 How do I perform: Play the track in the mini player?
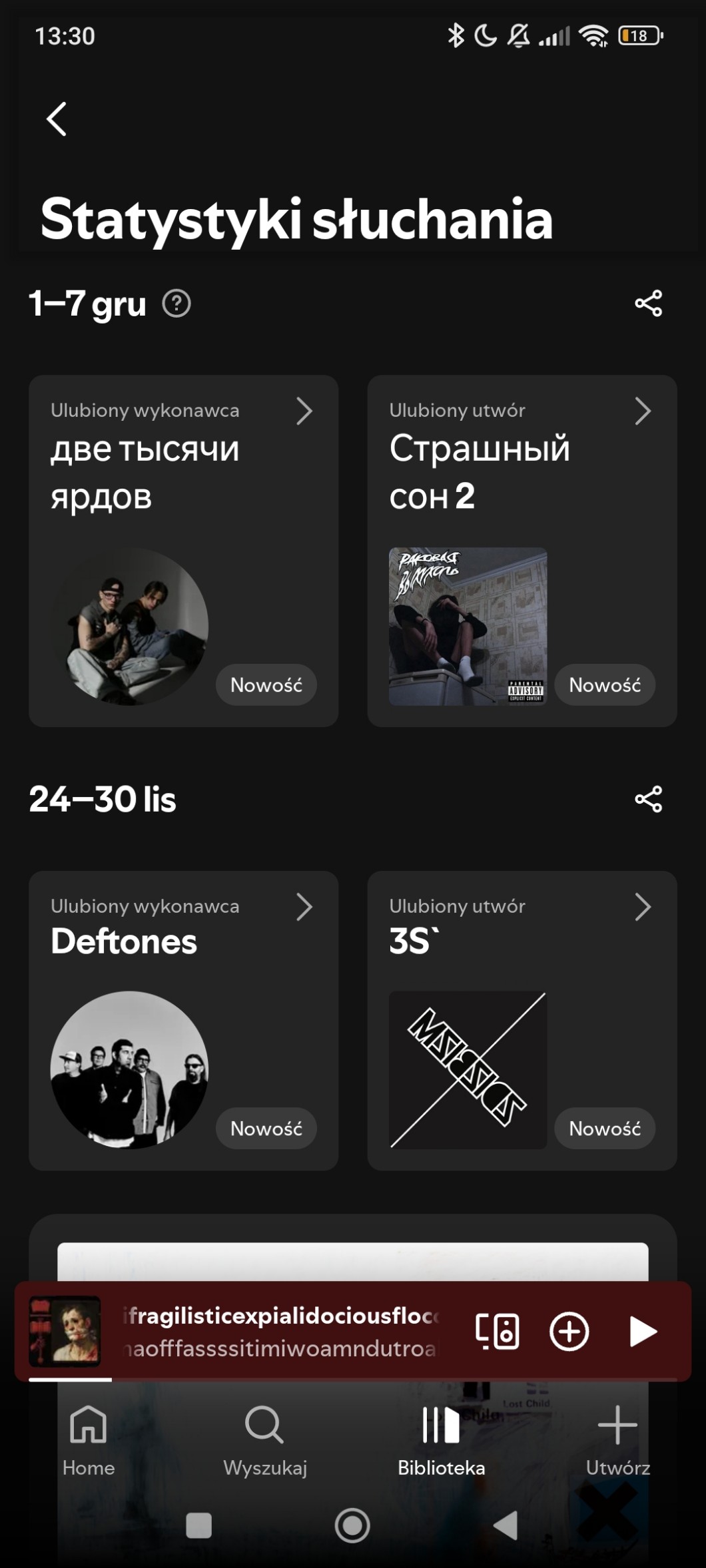coord(642,1332)
